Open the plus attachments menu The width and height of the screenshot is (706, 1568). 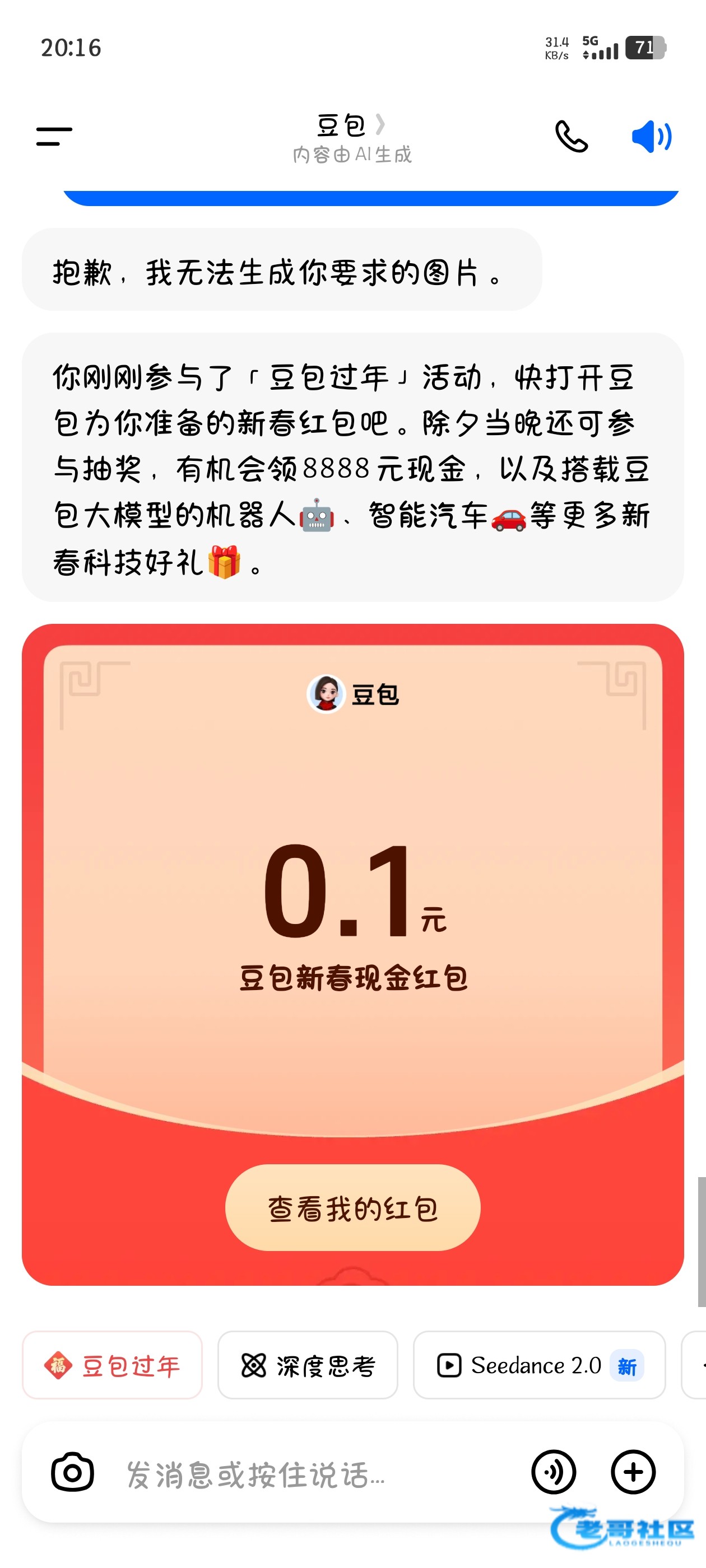pos(633,1472)
